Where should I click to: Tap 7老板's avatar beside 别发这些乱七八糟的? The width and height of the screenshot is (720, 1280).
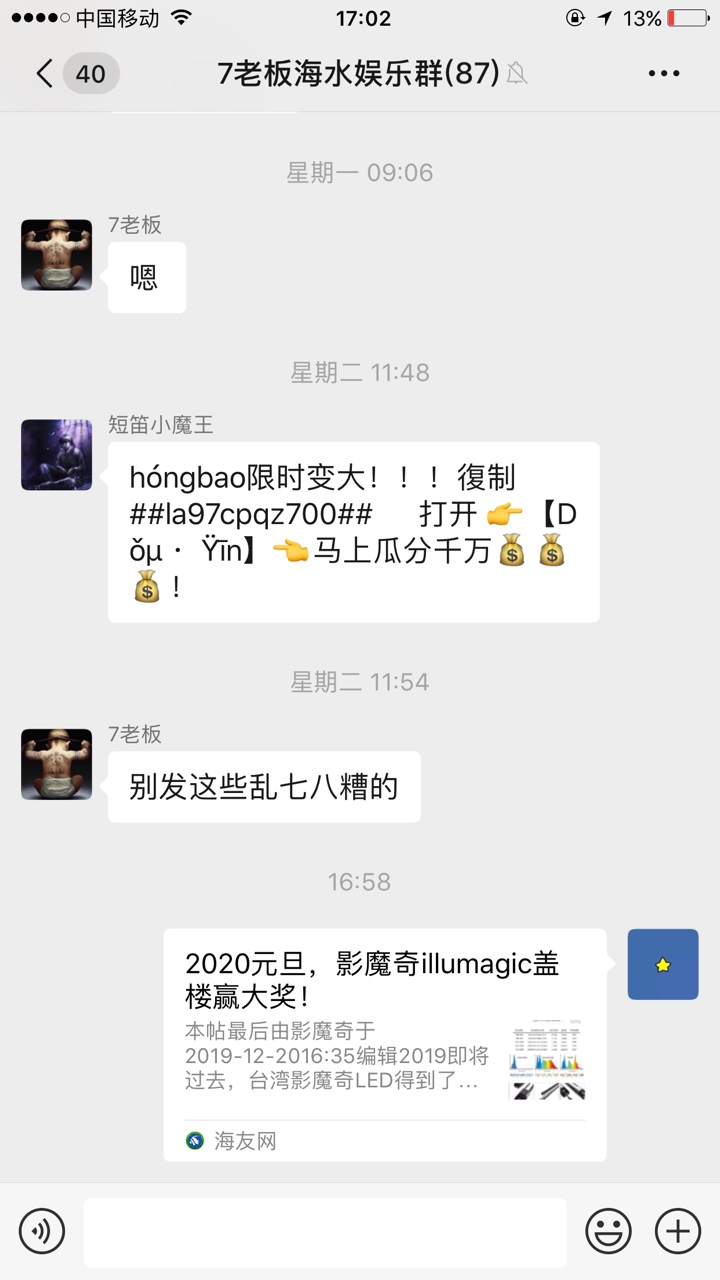tap(57, 764)
